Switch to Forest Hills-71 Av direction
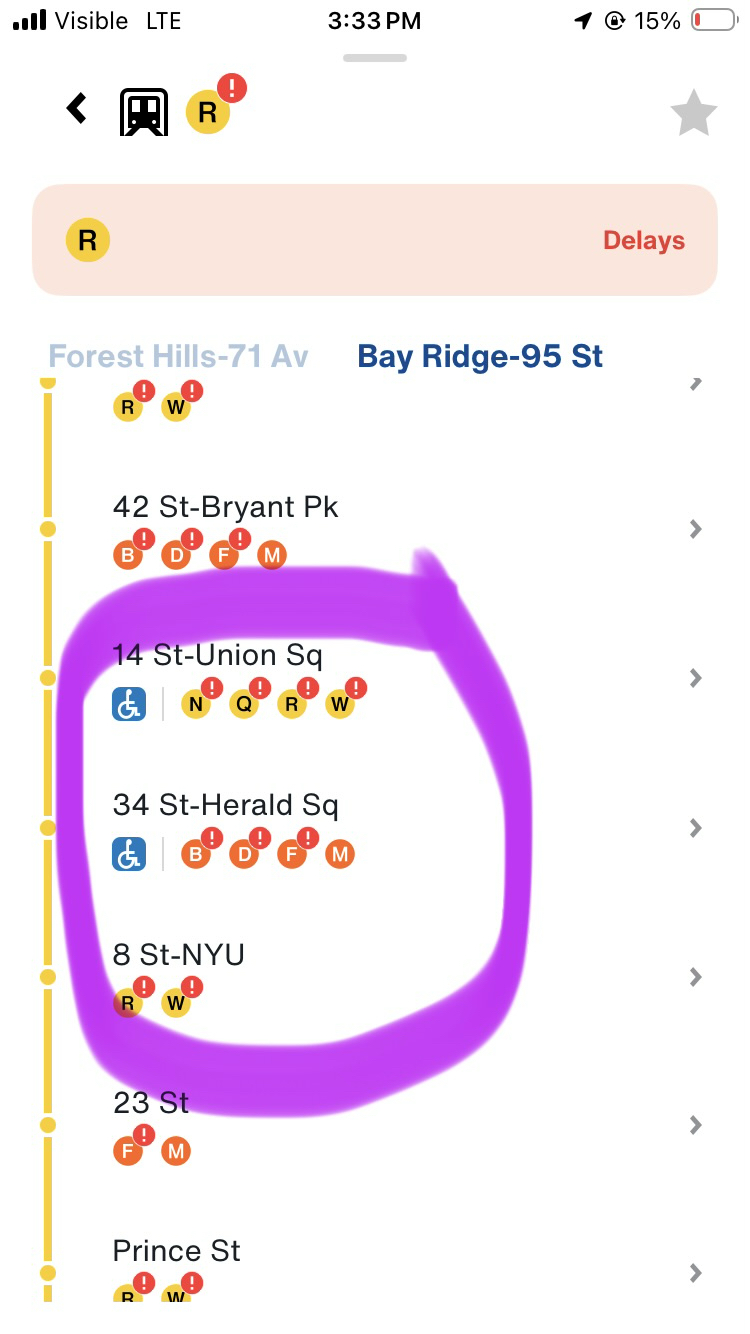750x1334 pixels. click(179, 357)
